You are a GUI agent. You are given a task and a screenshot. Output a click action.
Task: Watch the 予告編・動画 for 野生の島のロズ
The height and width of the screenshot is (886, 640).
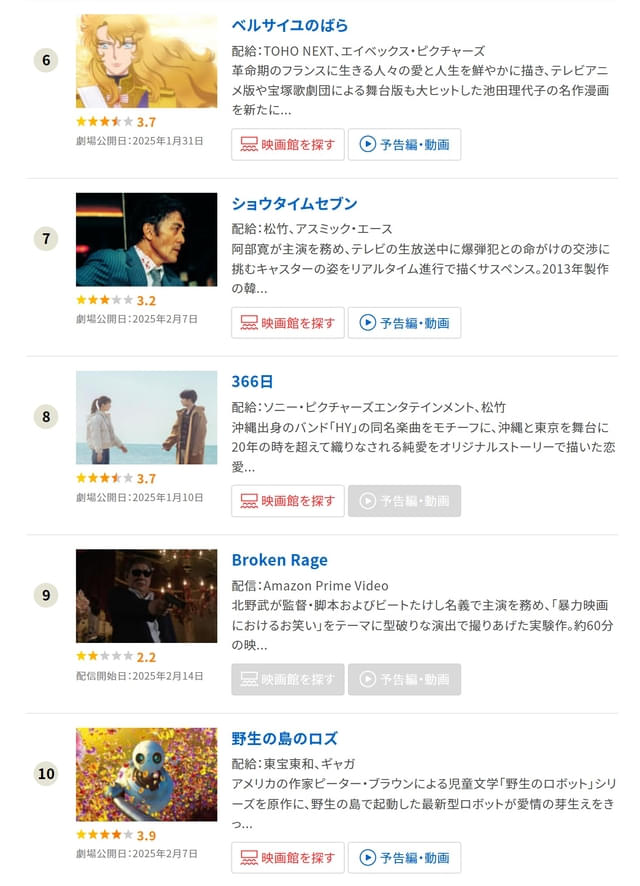(x=404, y=857)
